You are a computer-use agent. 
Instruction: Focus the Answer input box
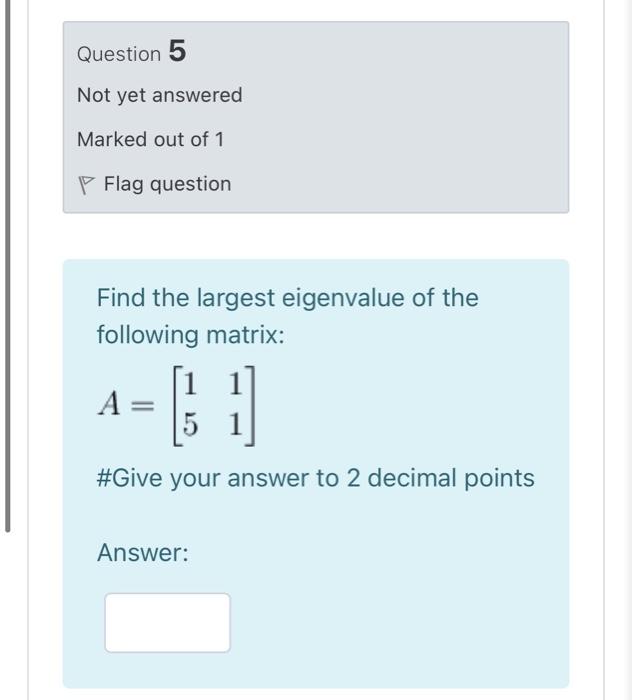pos(167,622)
